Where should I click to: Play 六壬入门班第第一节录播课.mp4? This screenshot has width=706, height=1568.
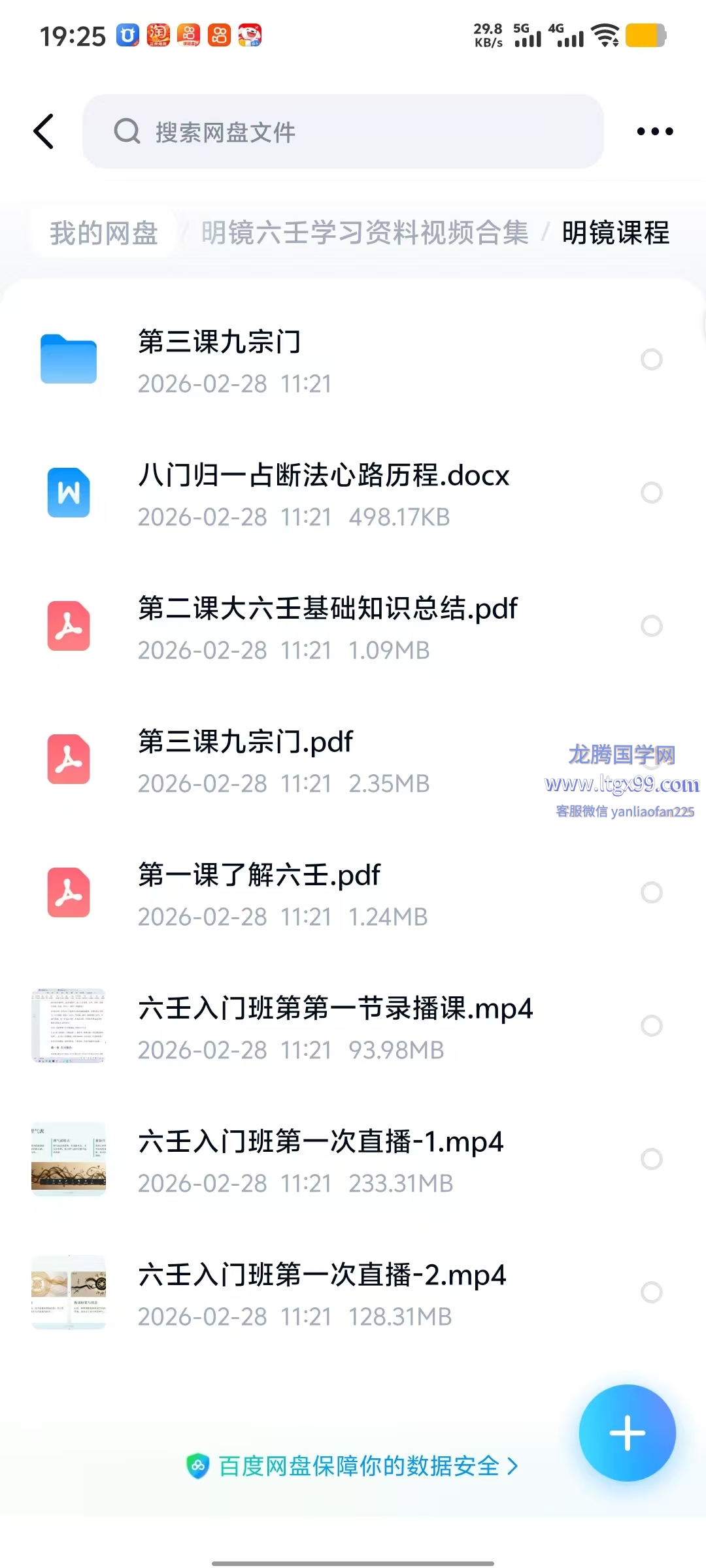[335, 1009]
